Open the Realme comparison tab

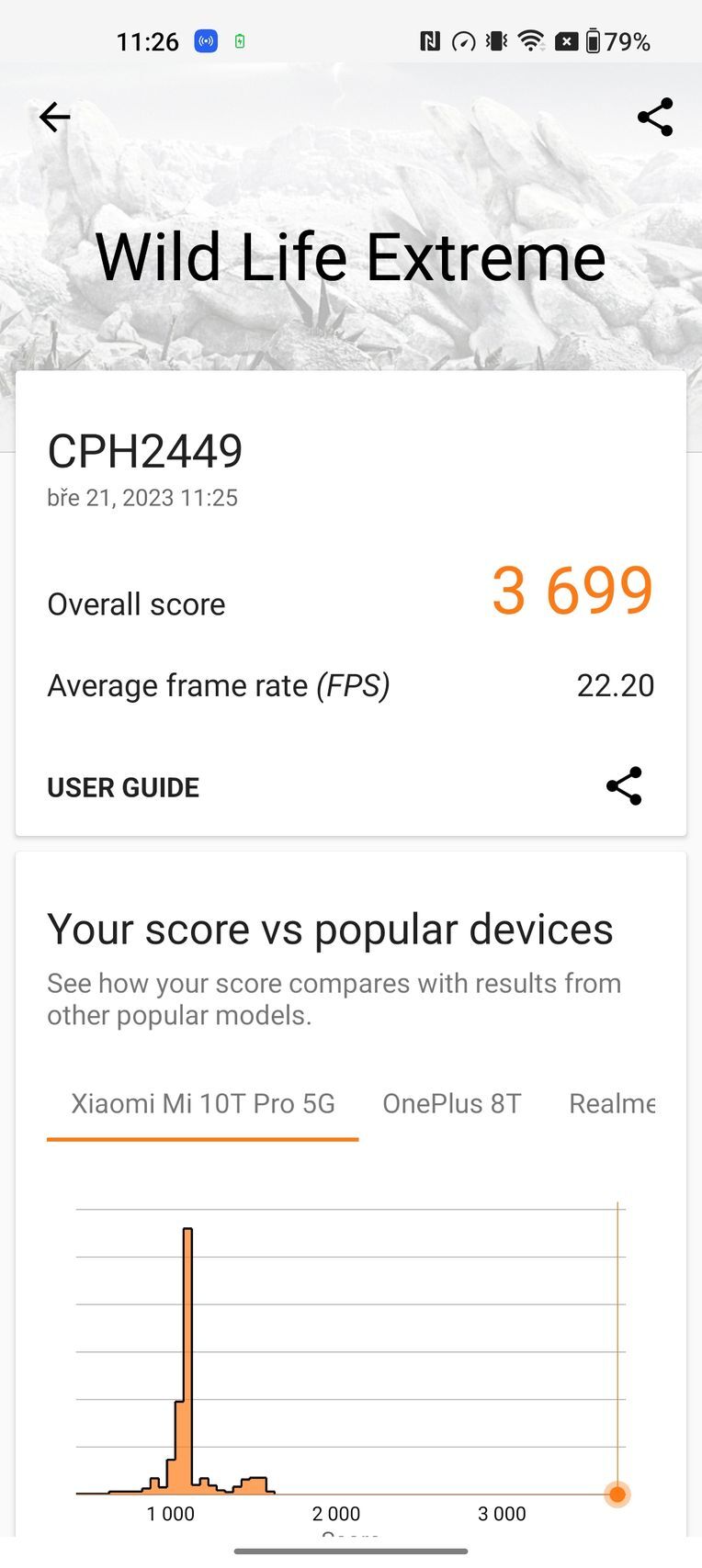point(612,1103)
